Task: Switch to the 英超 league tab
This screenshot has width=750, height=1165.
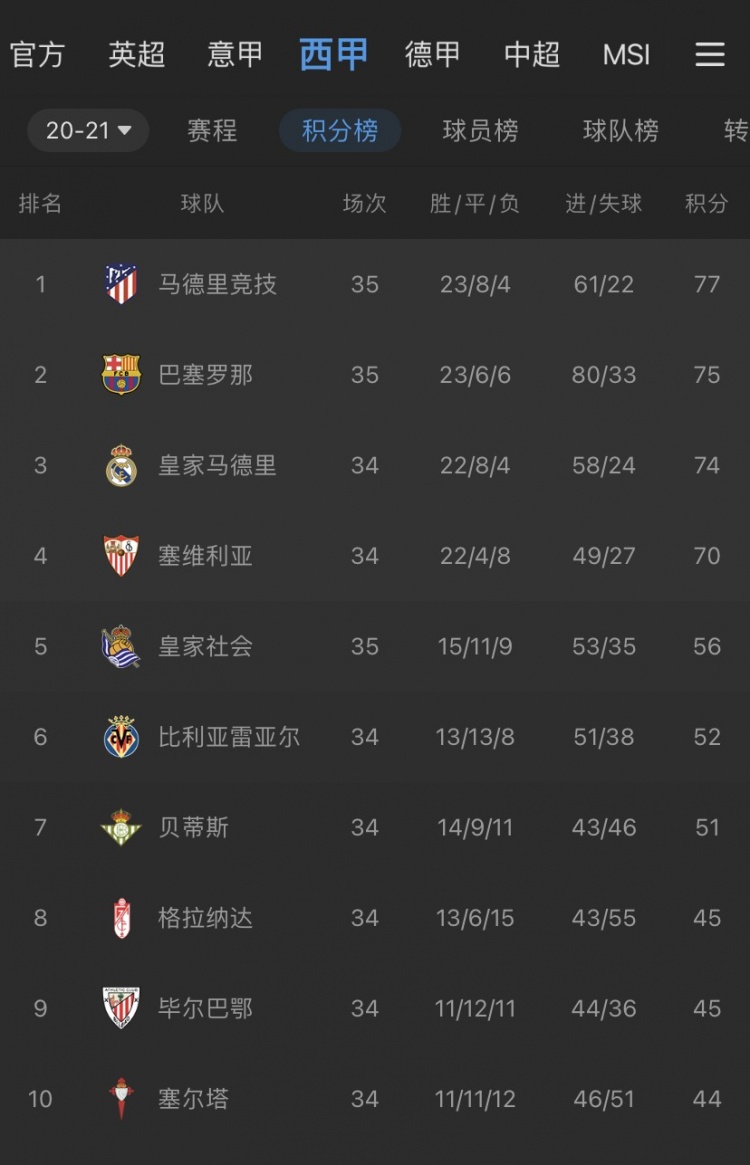Action: point(136,54)
